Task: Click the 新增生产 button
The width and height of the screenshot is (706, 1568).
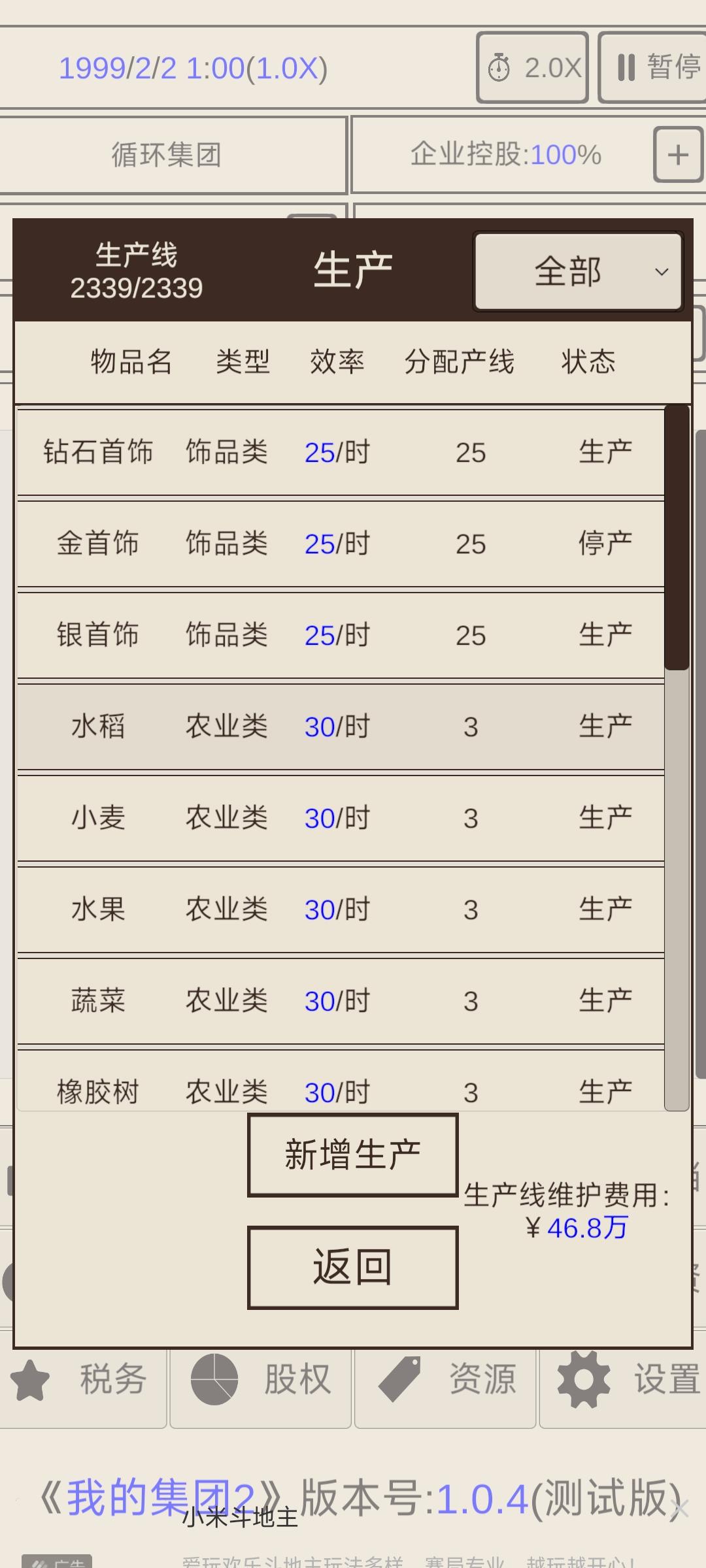Action: 352,1152
